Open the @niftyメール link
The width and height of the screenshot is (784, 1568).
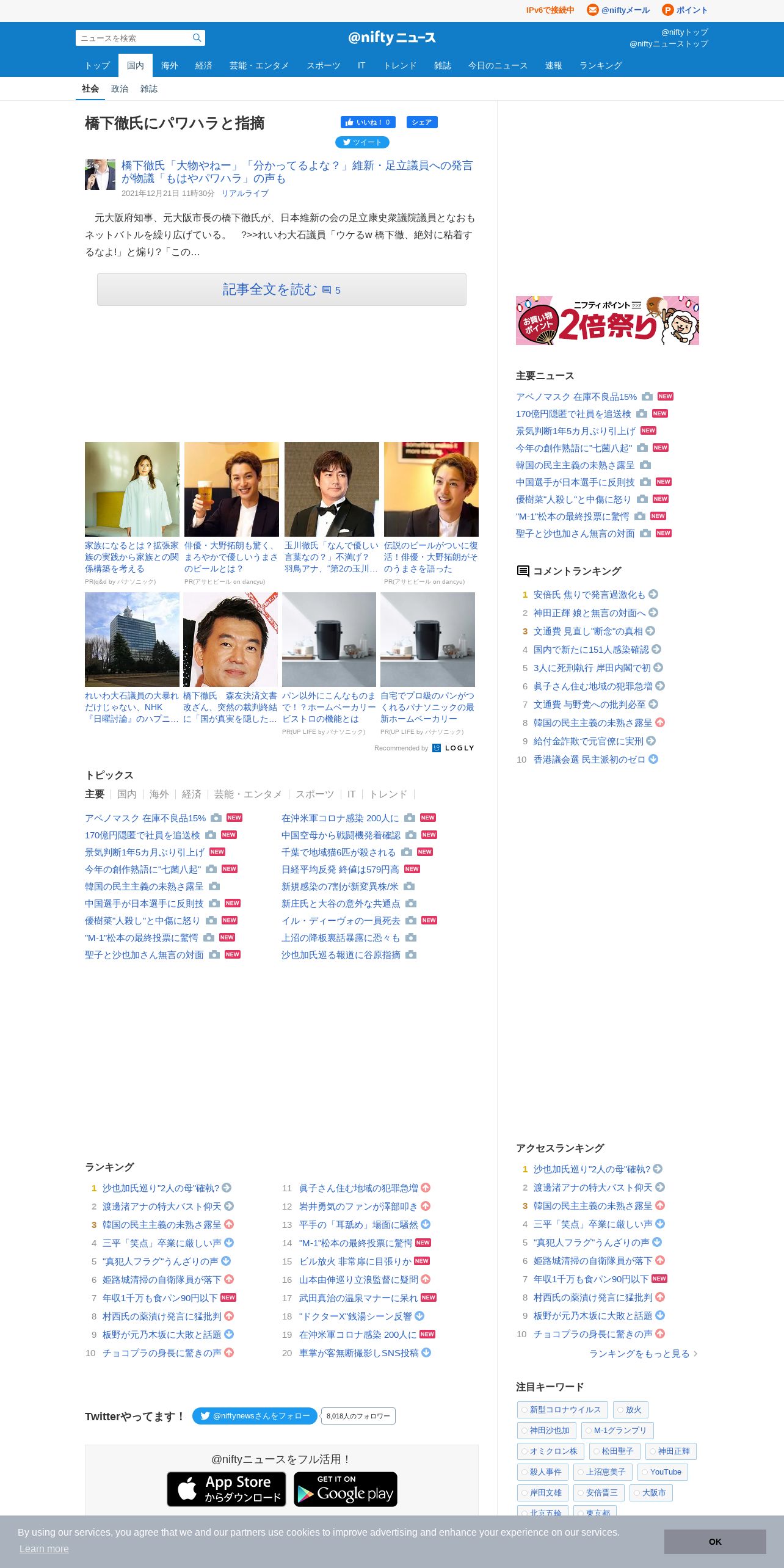click(x=619, y=10)
